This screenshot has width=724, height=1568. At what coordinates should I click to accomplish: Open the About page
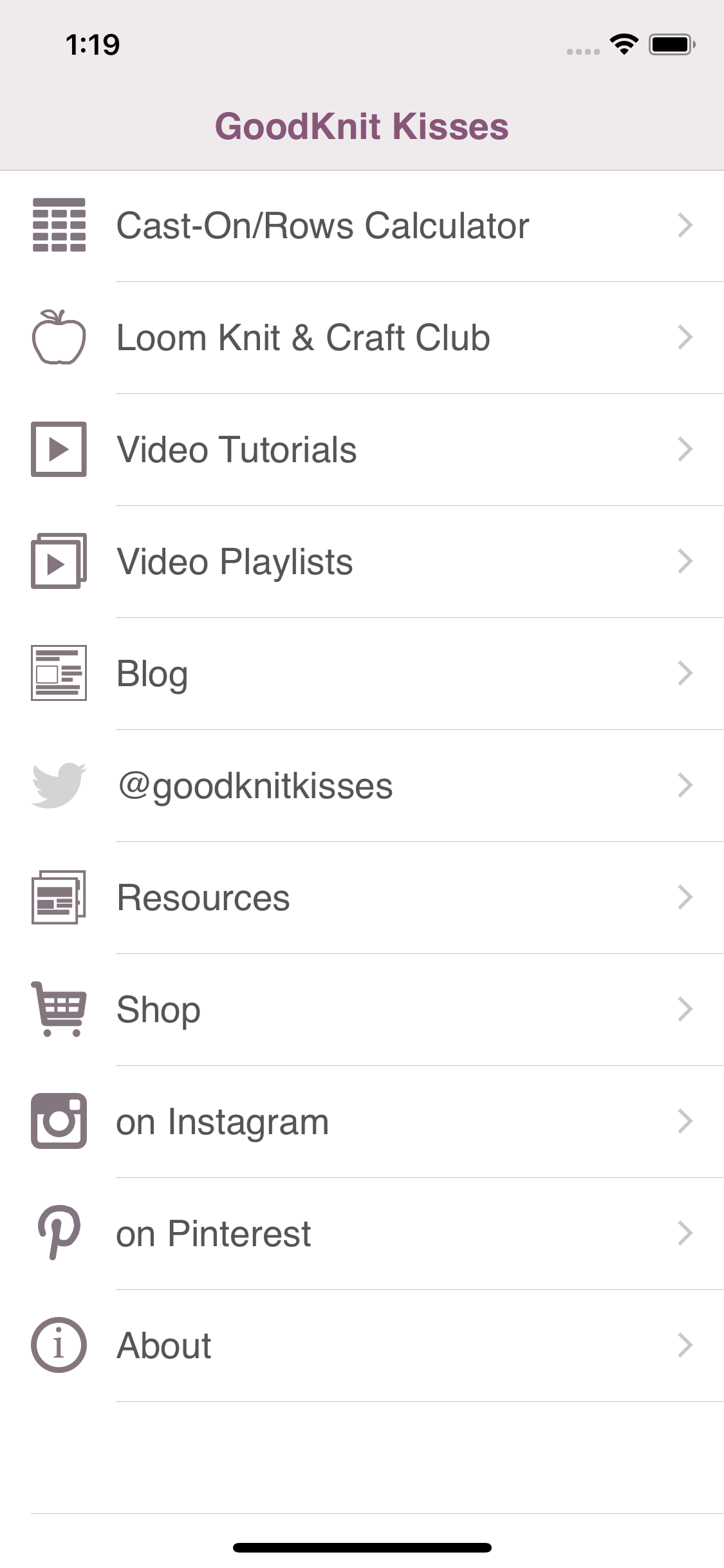pyautogui.click(x=362, y=1346)
